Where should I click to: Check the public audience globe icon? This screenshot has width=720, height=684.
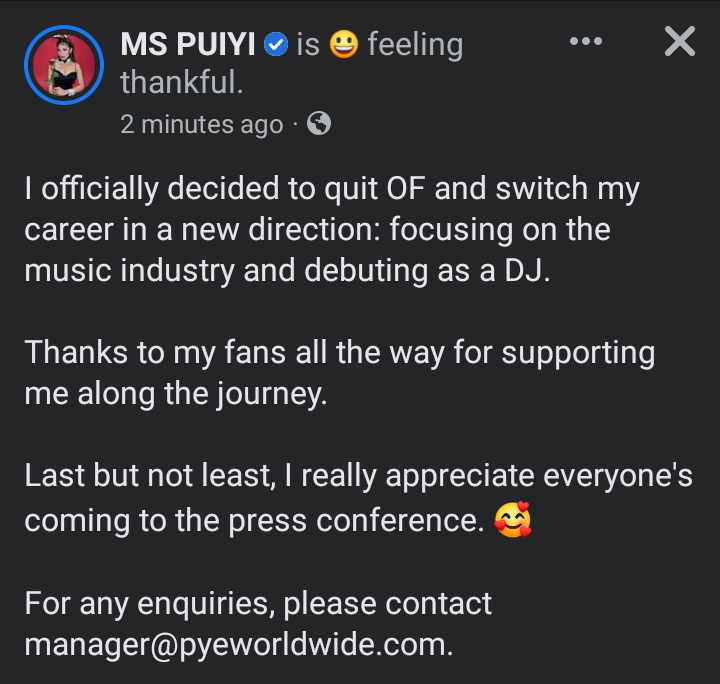point(319,124)
